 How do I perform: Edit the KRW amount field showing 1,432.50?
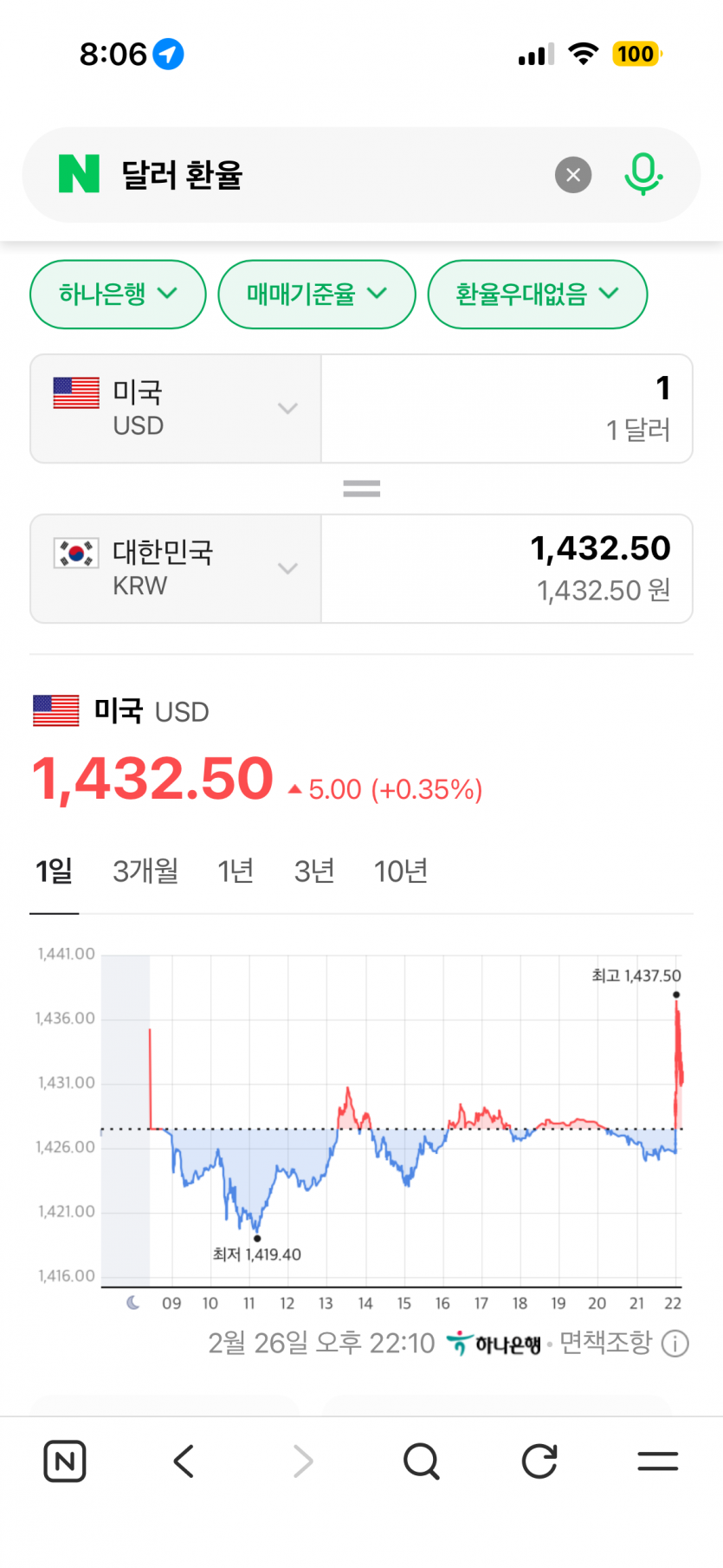point(507,569)
